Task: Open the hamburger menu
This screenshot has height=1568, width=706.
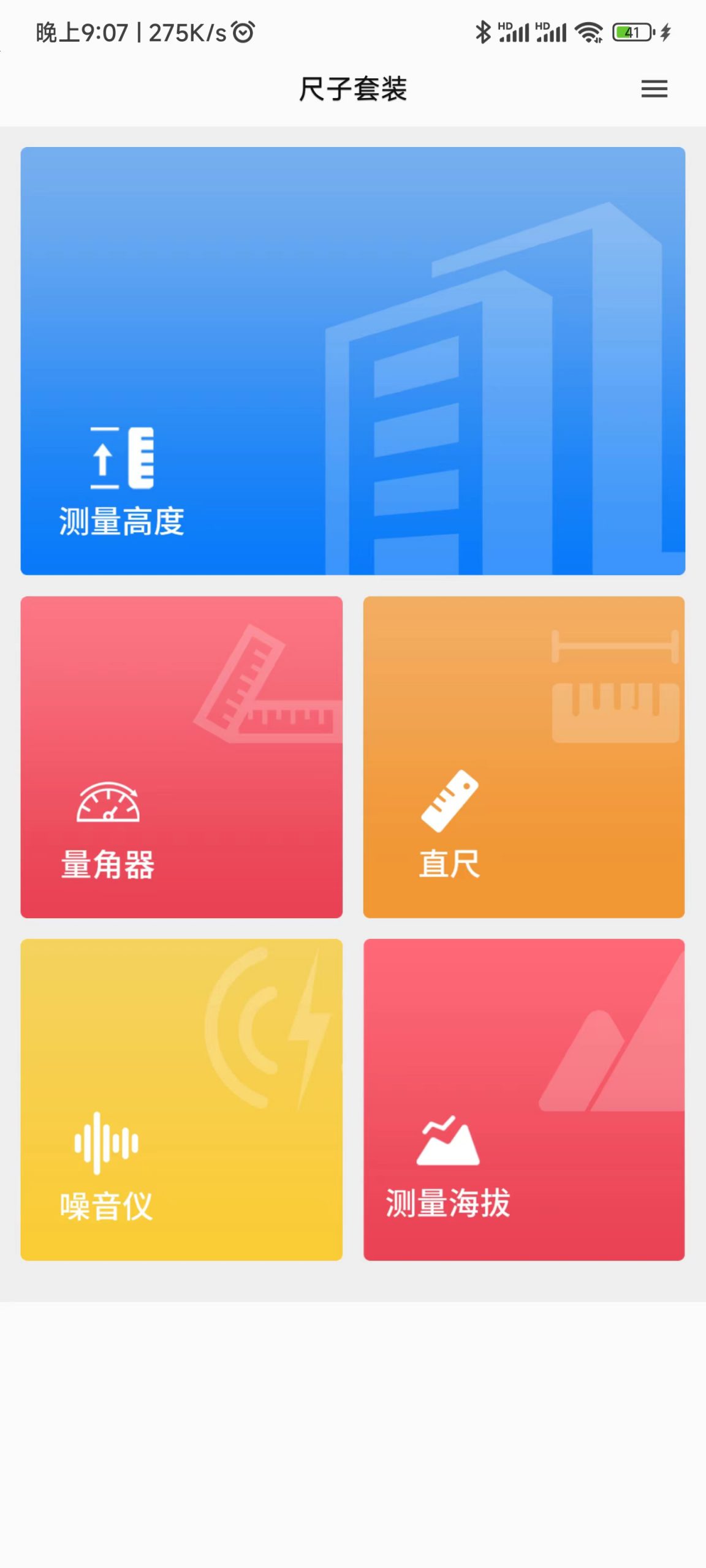Action: click(654, 89)
